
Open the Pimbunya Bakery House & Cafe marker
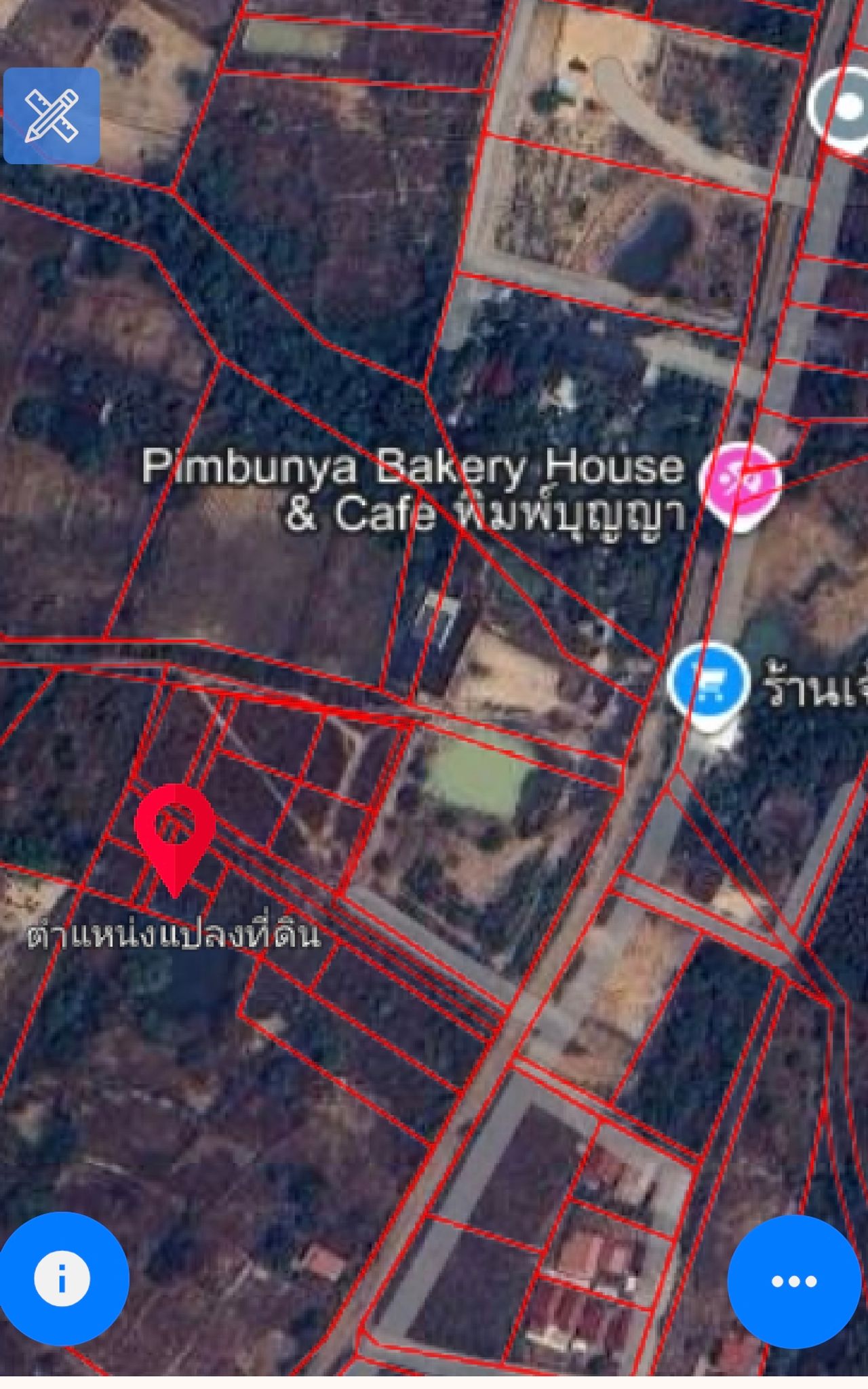tap(740, 481)
